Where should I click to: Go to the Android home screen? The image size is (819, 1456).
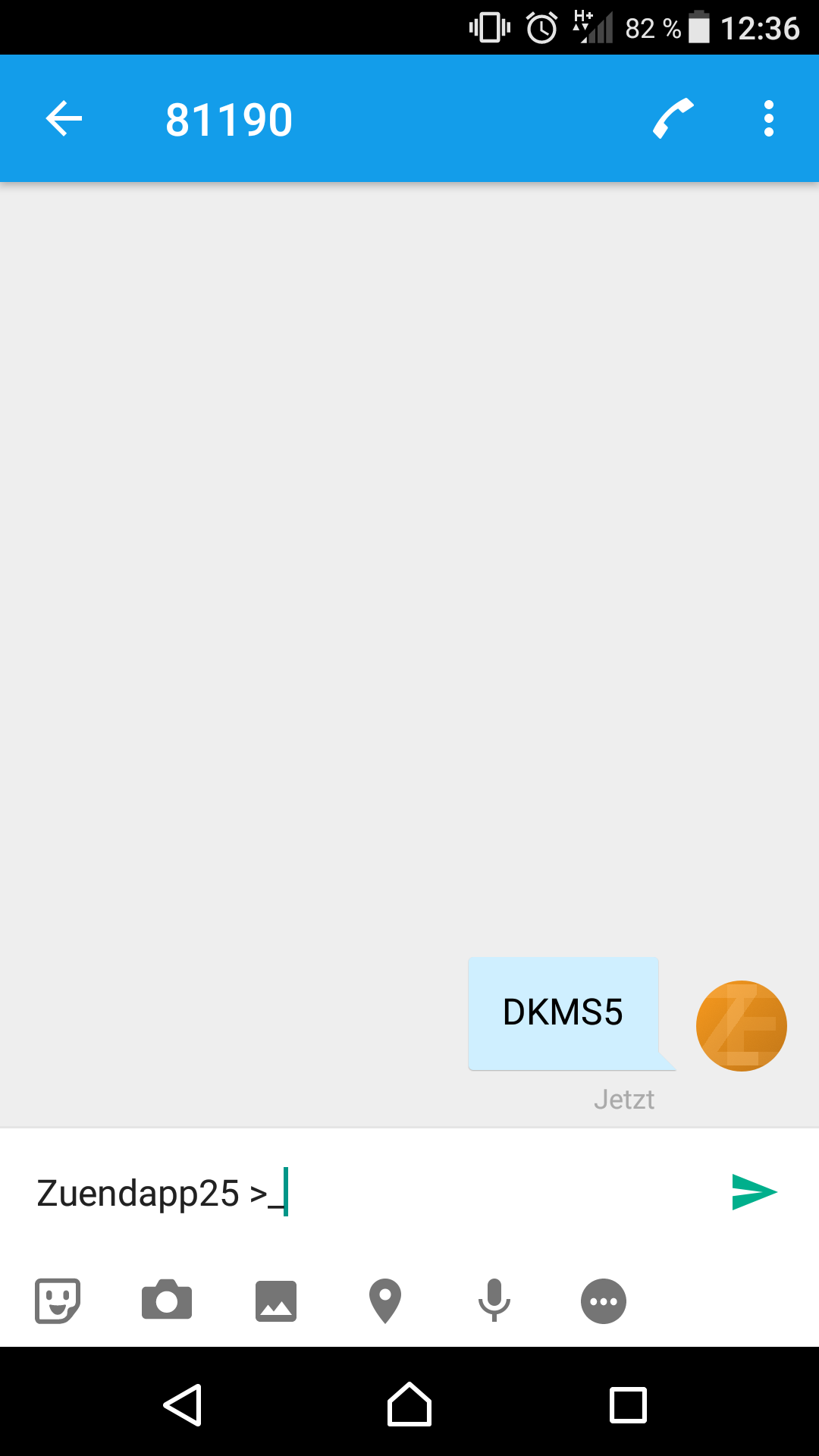pos(409,1404)
